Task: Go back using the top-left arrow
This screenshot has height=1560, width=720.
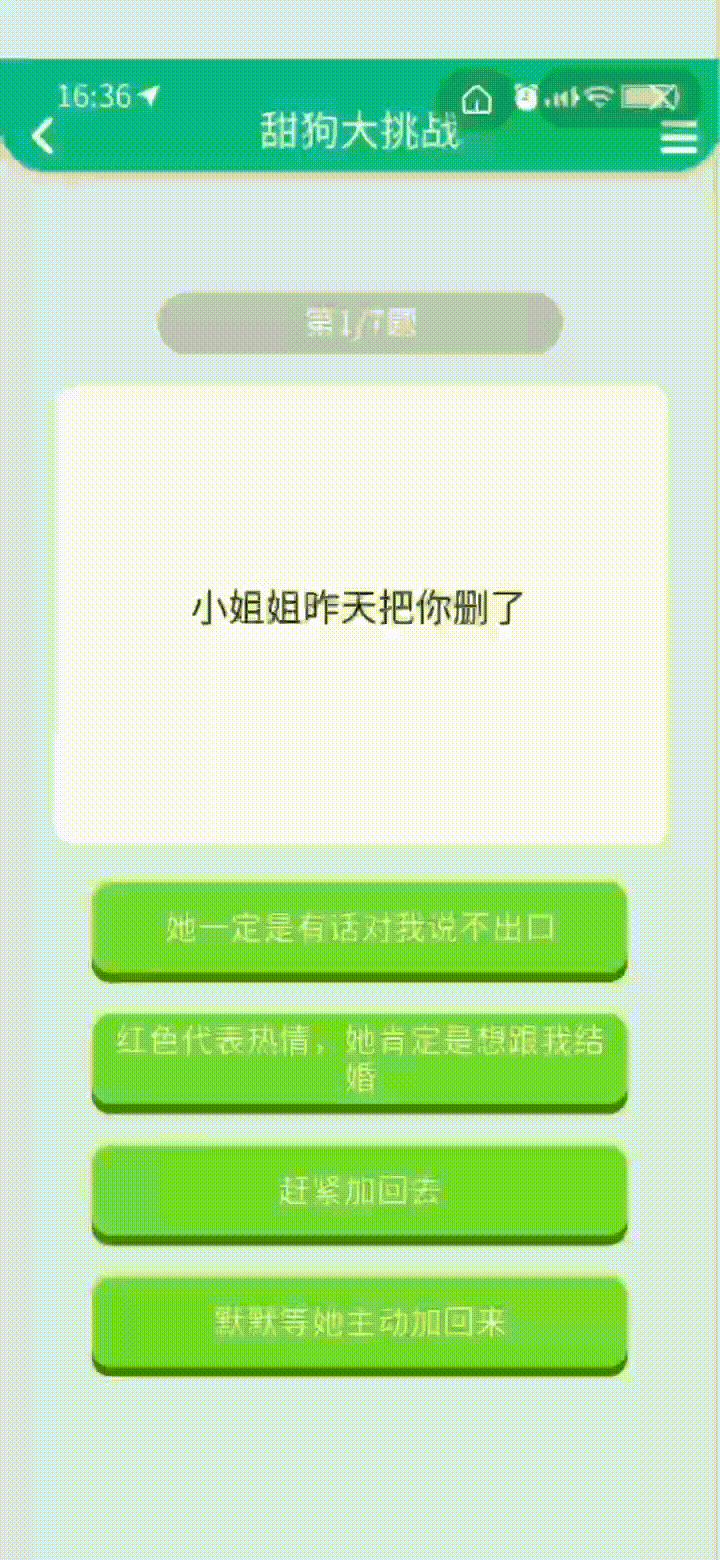Action: pos(43,136)
